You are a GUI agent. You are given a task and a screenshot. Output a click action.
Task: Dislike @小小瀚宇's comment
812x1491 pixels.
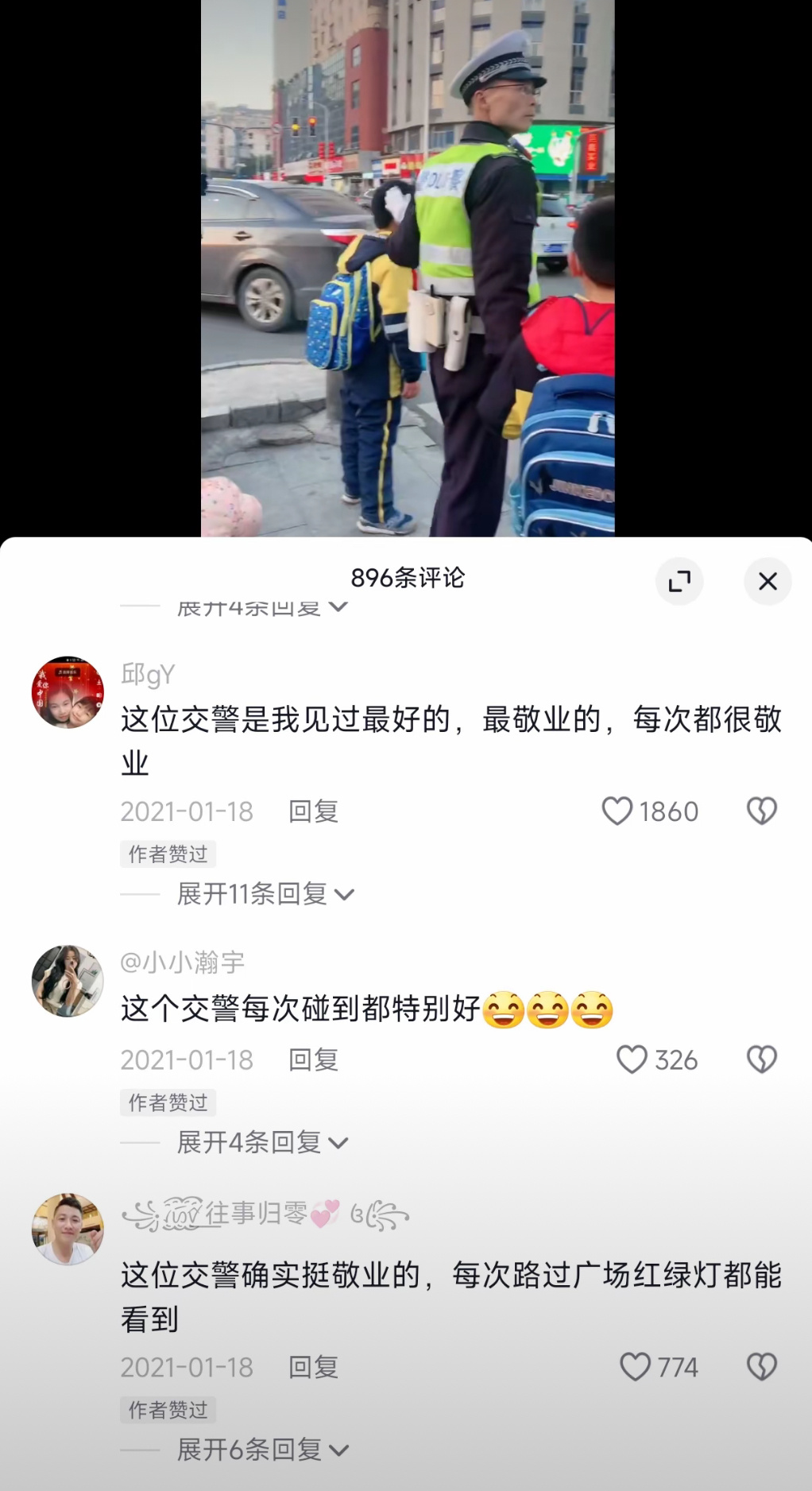click(x=761, y=1059)
